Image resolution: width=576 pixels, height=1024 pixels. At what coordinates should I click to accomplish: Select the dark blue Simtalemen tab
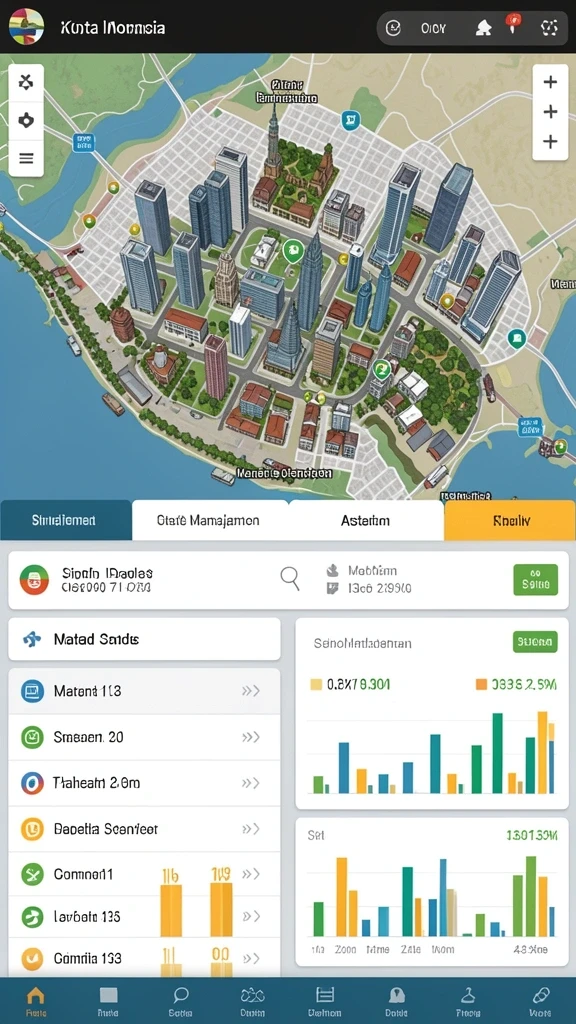pyautogui.click(x=66, y=520)
